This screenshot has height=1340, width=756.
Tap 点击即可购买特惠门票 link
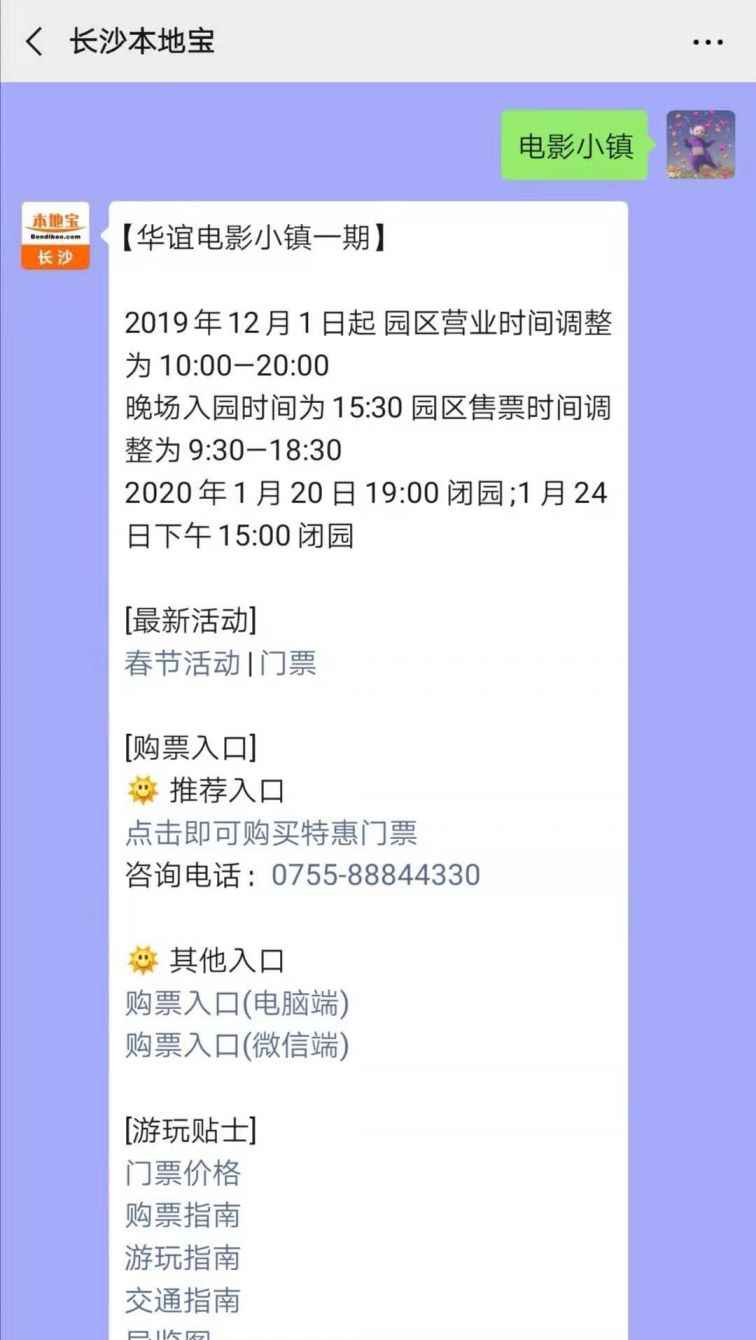click(271, 832)
